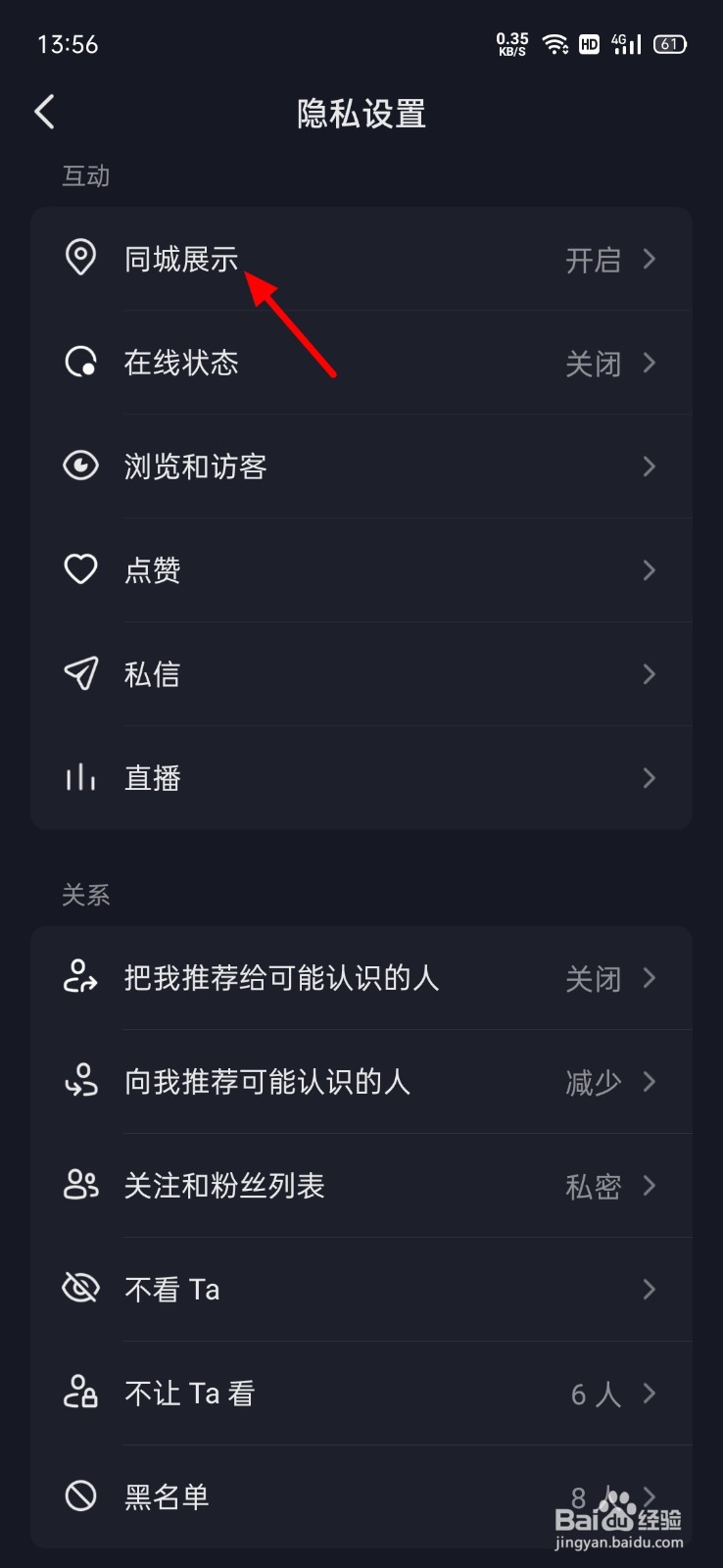Open 关注和粉丝列表 setting

[361, 1186]
